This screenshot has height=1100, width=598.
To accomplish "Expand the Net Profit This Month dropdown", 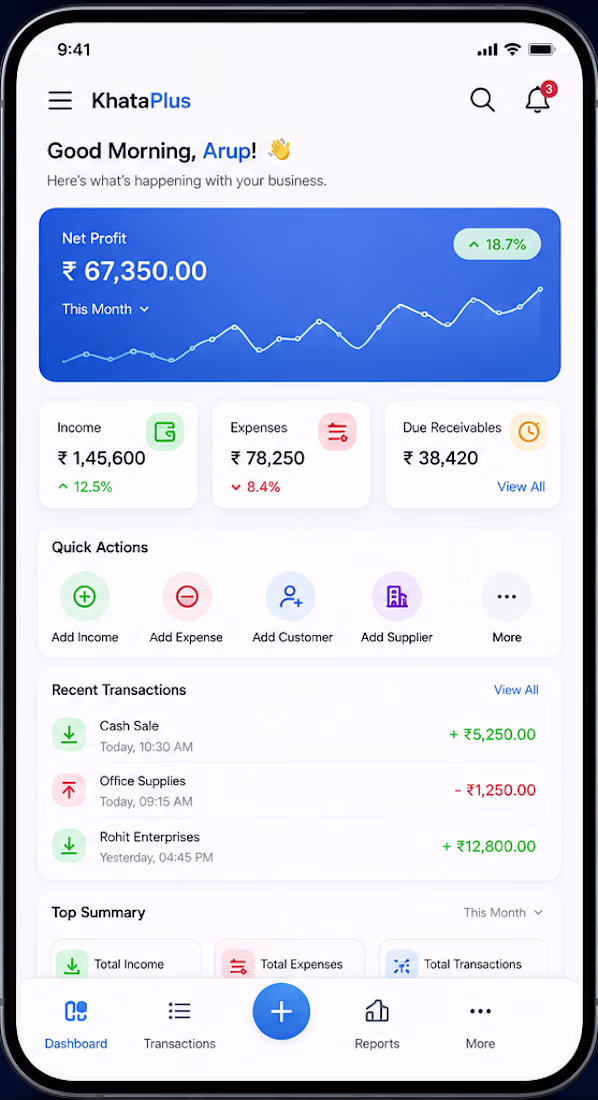I will (x=105, y=309).
